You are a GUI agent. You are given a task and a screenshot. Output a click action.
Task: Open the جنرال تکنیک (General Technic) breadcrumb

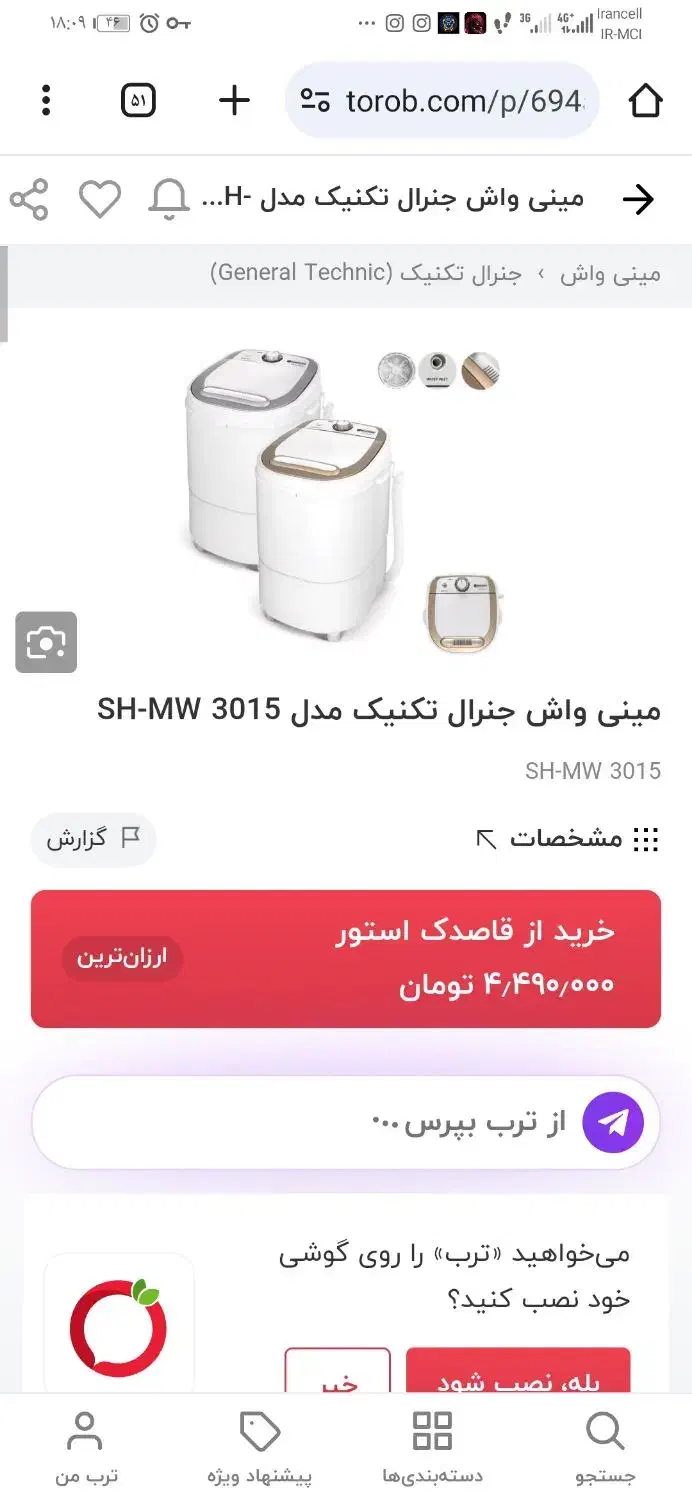pyautogui.click(x=366, y=274)
